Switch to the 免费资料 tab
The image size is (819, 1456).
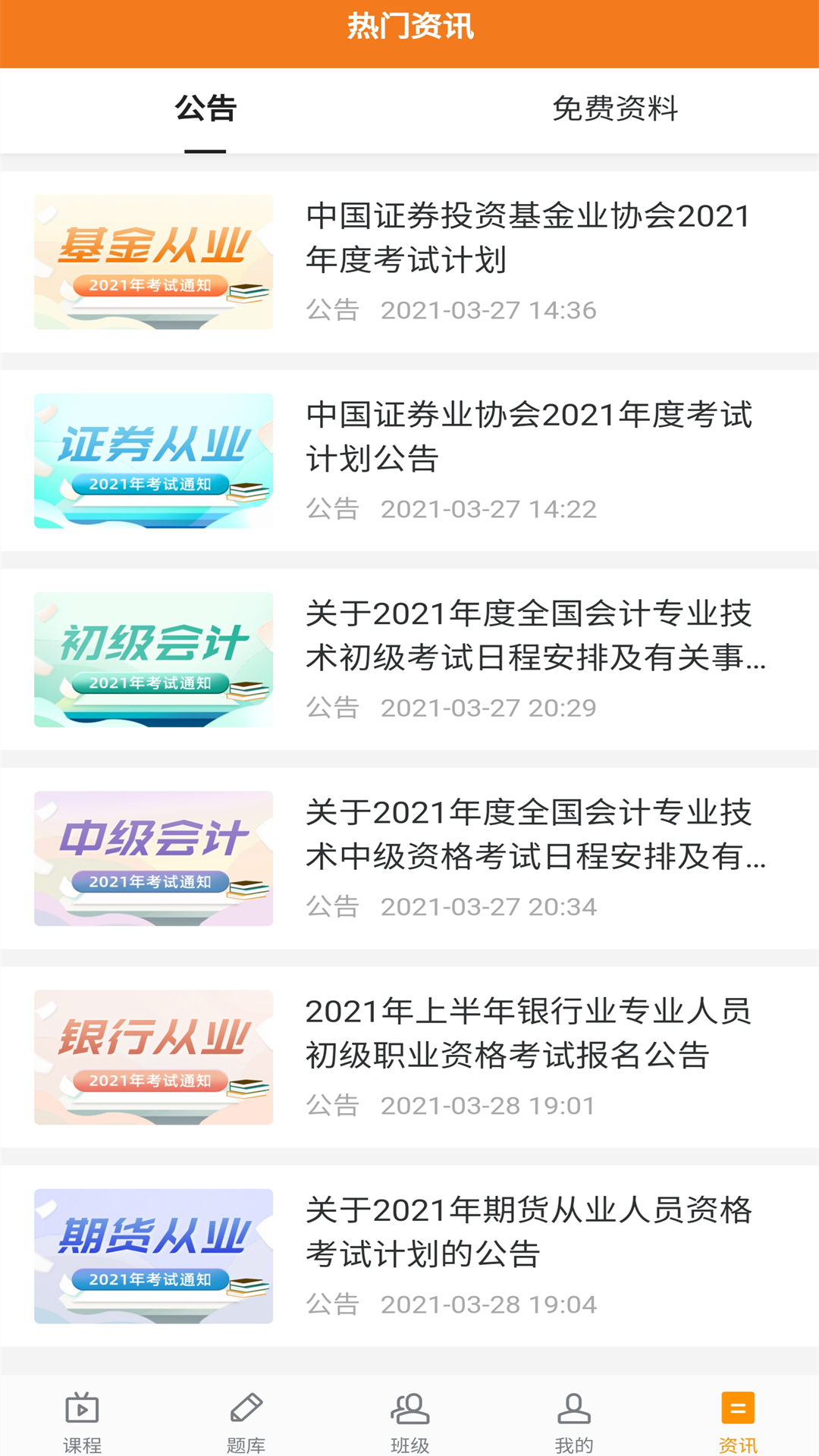616,110
